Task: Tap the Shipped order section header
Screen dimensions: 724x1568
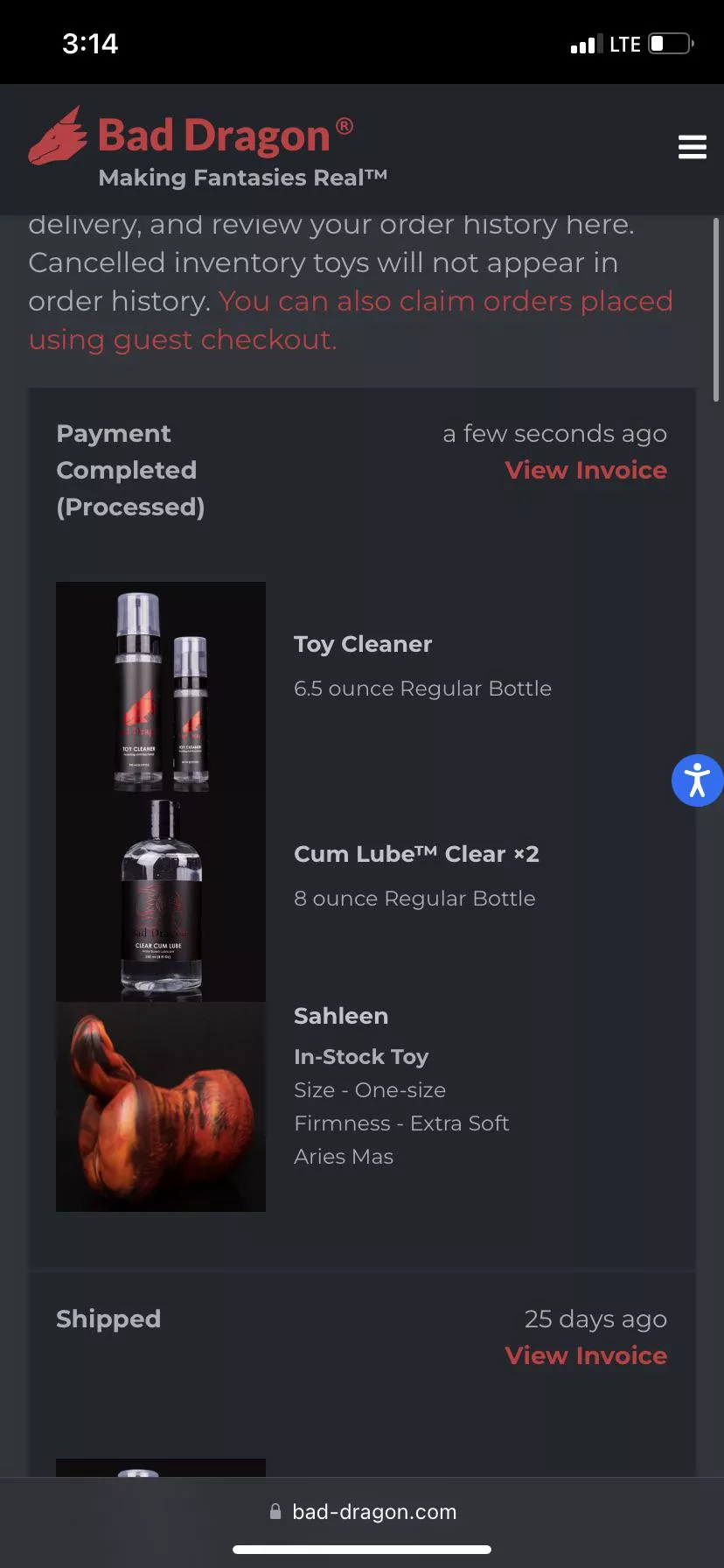Action: click(108, 1319)
